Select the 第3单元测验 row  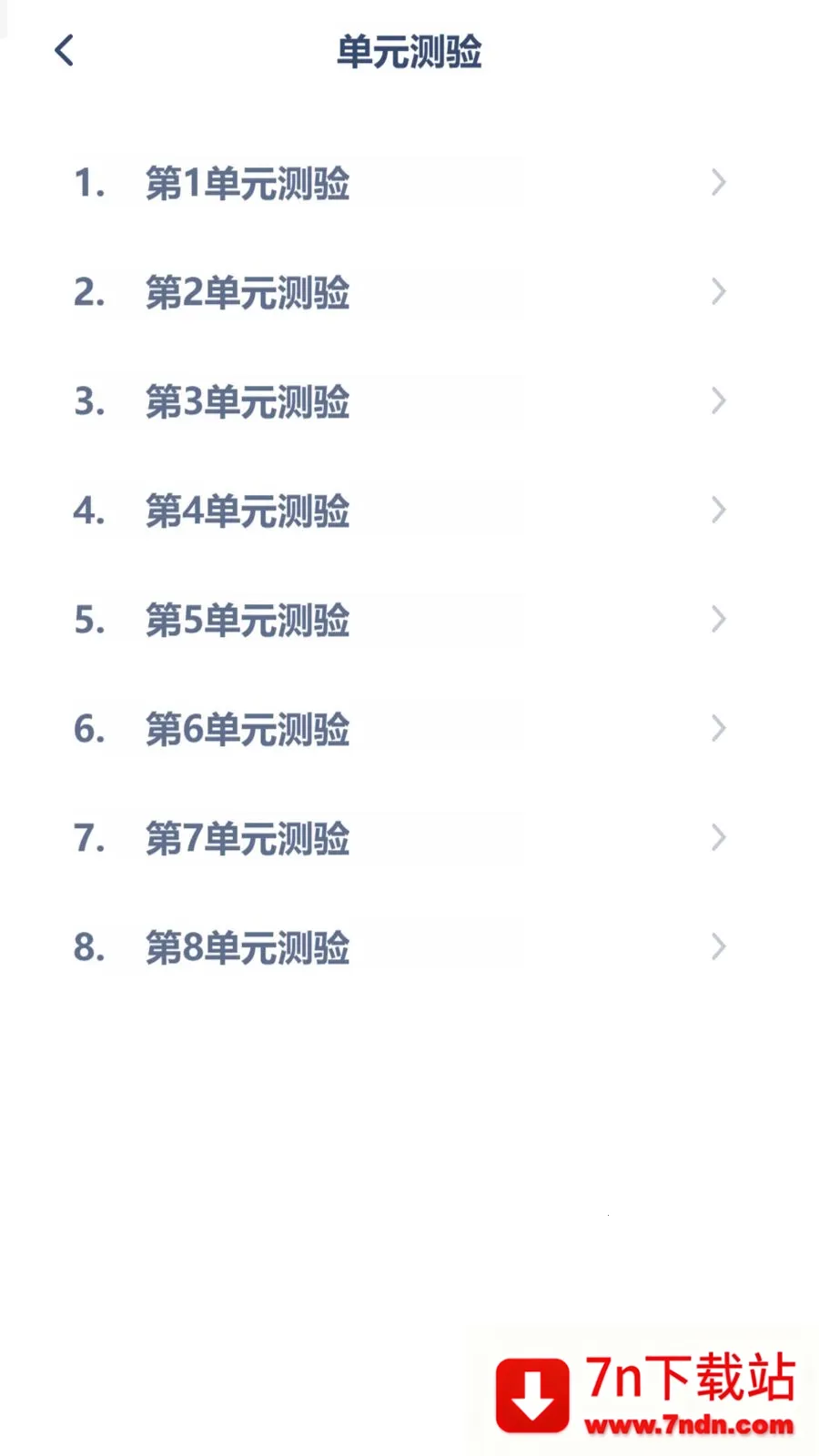(248, 401)
